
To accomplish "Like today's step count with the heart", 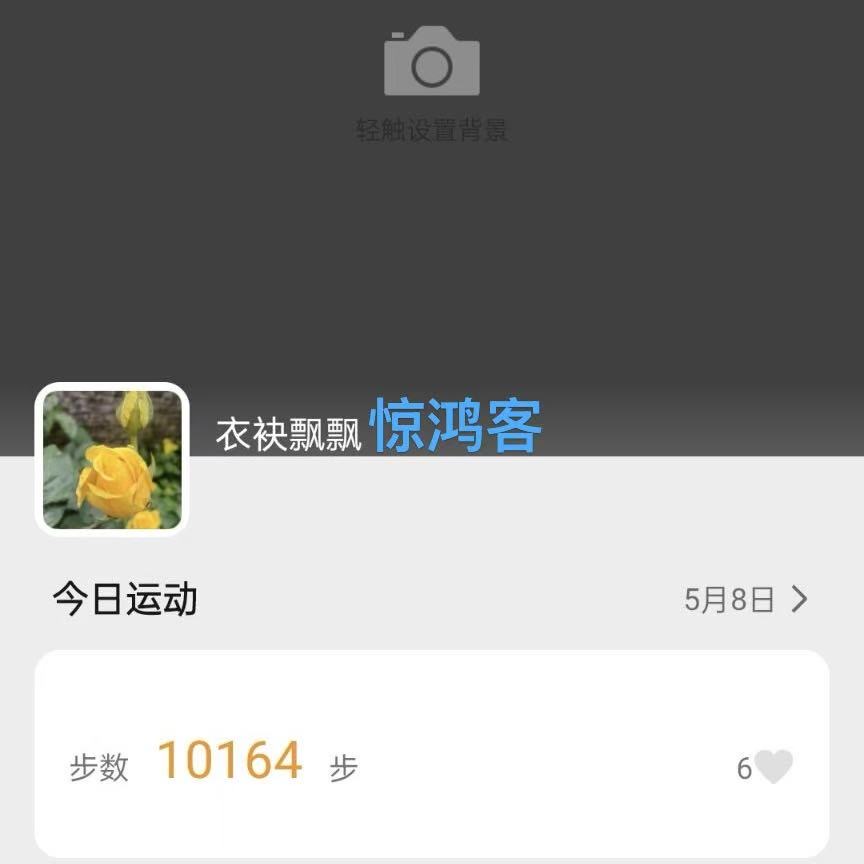I will tap(773, 767).
